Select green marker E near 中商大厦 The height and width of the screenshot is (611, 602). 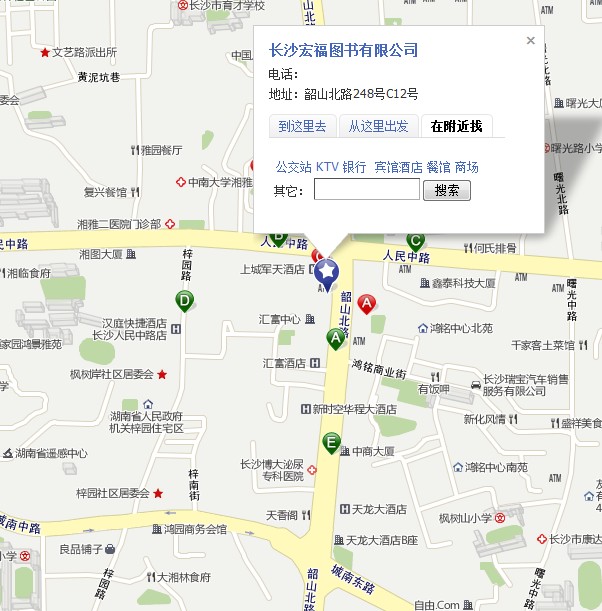(331, 442)
